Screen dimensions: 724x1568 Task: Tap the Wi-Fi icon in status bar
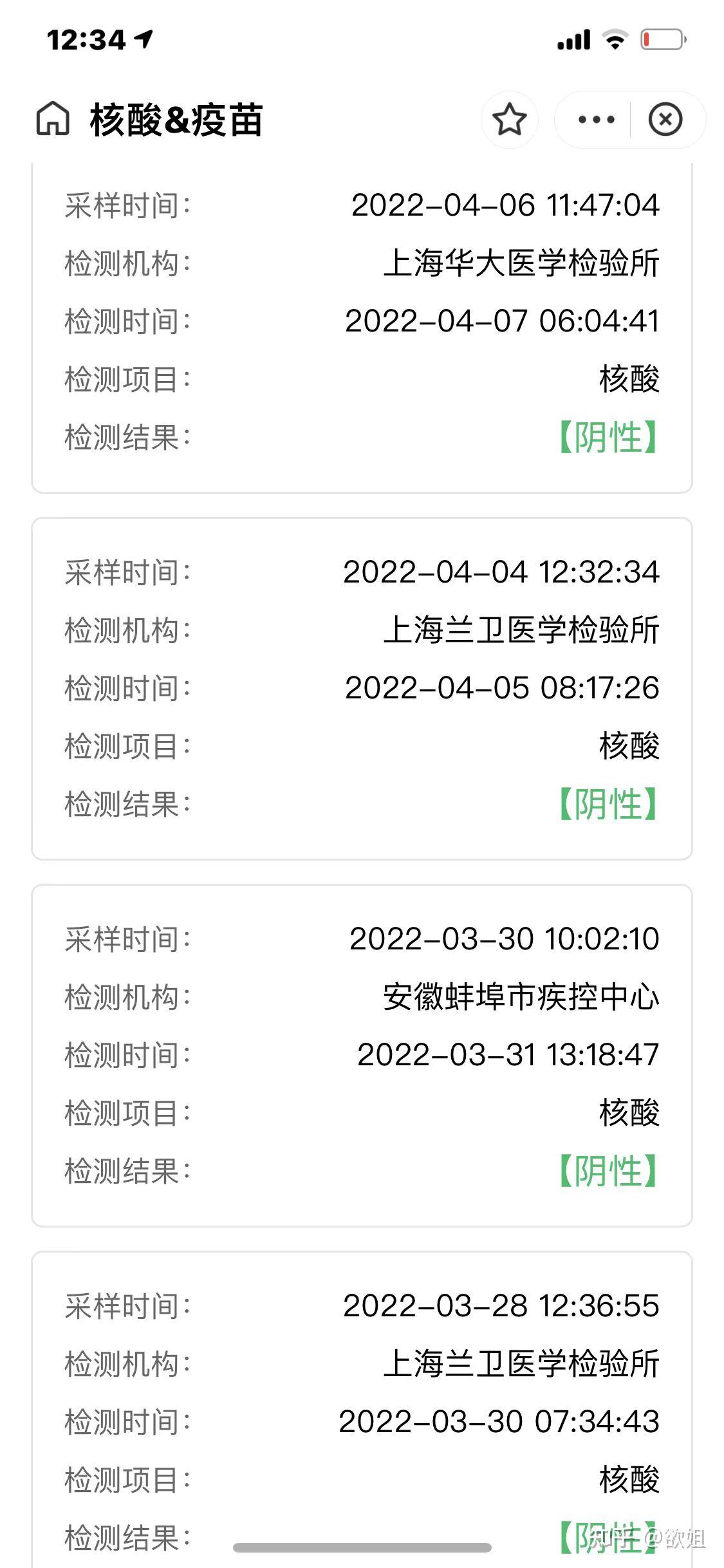(615, 39)
